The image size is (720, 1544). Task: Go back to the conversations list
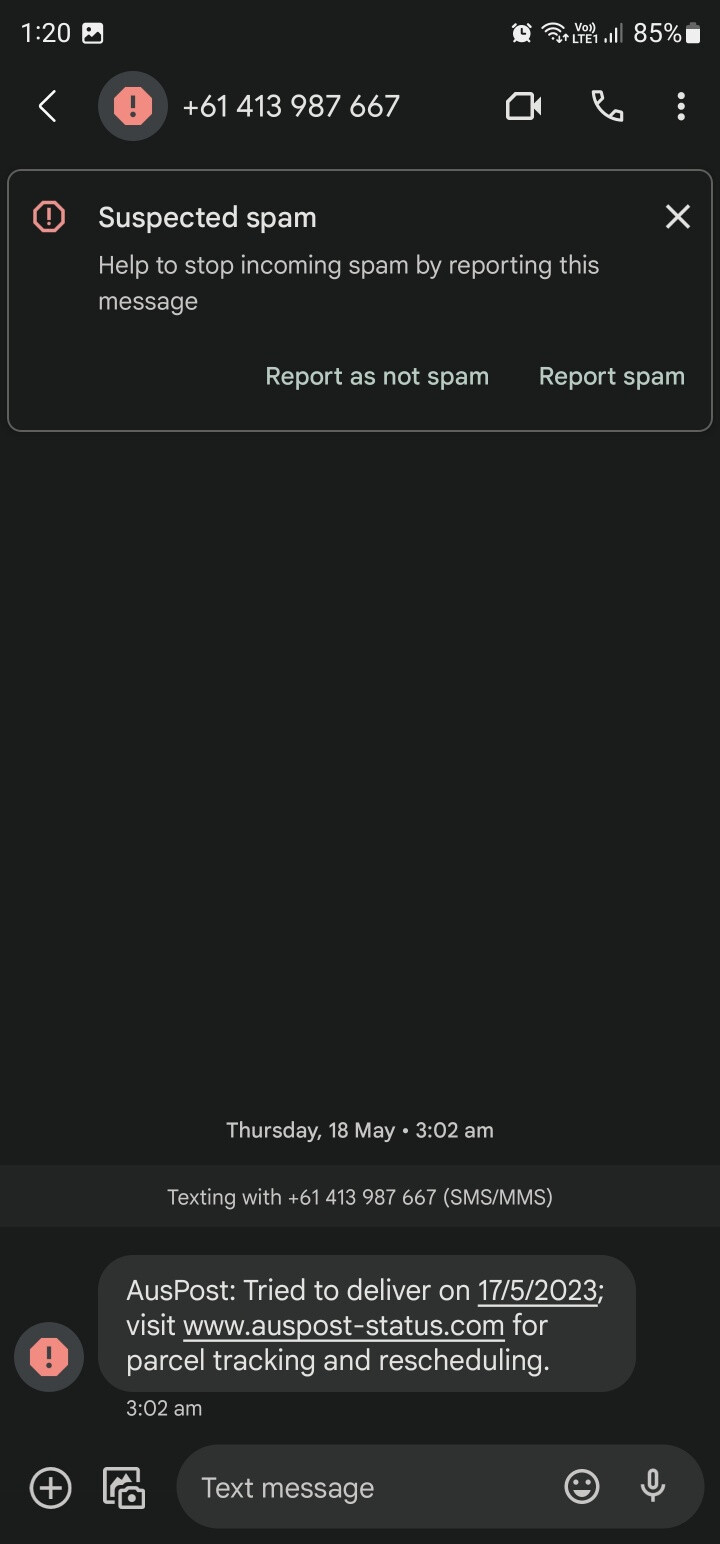[47, 106]
